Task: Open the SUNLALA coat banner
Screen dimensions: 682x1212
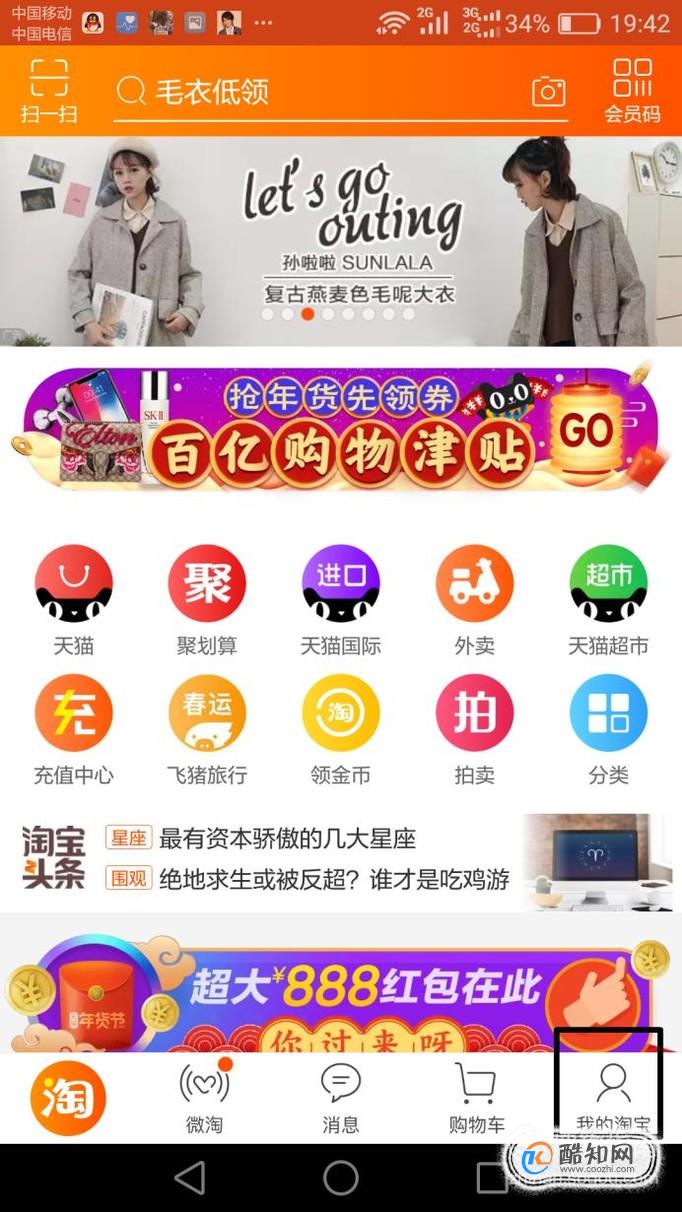Action: coord(340,240)
